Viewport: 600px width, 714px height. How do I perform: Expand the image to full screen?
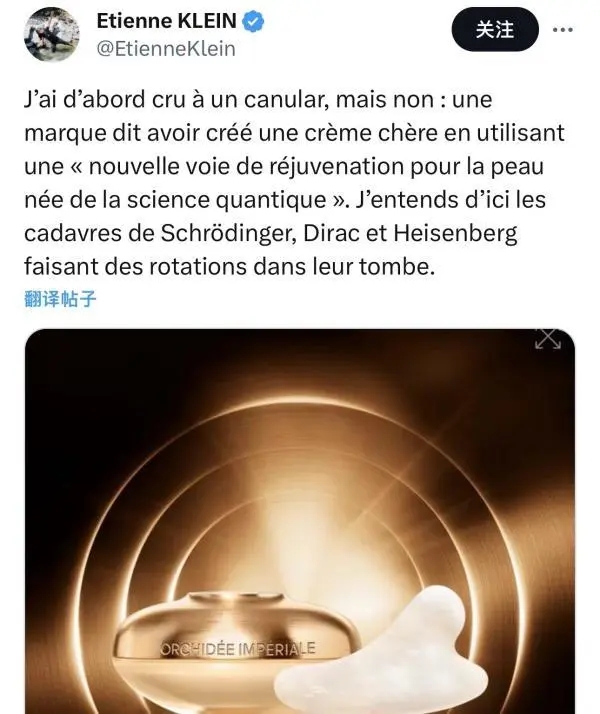548,340
